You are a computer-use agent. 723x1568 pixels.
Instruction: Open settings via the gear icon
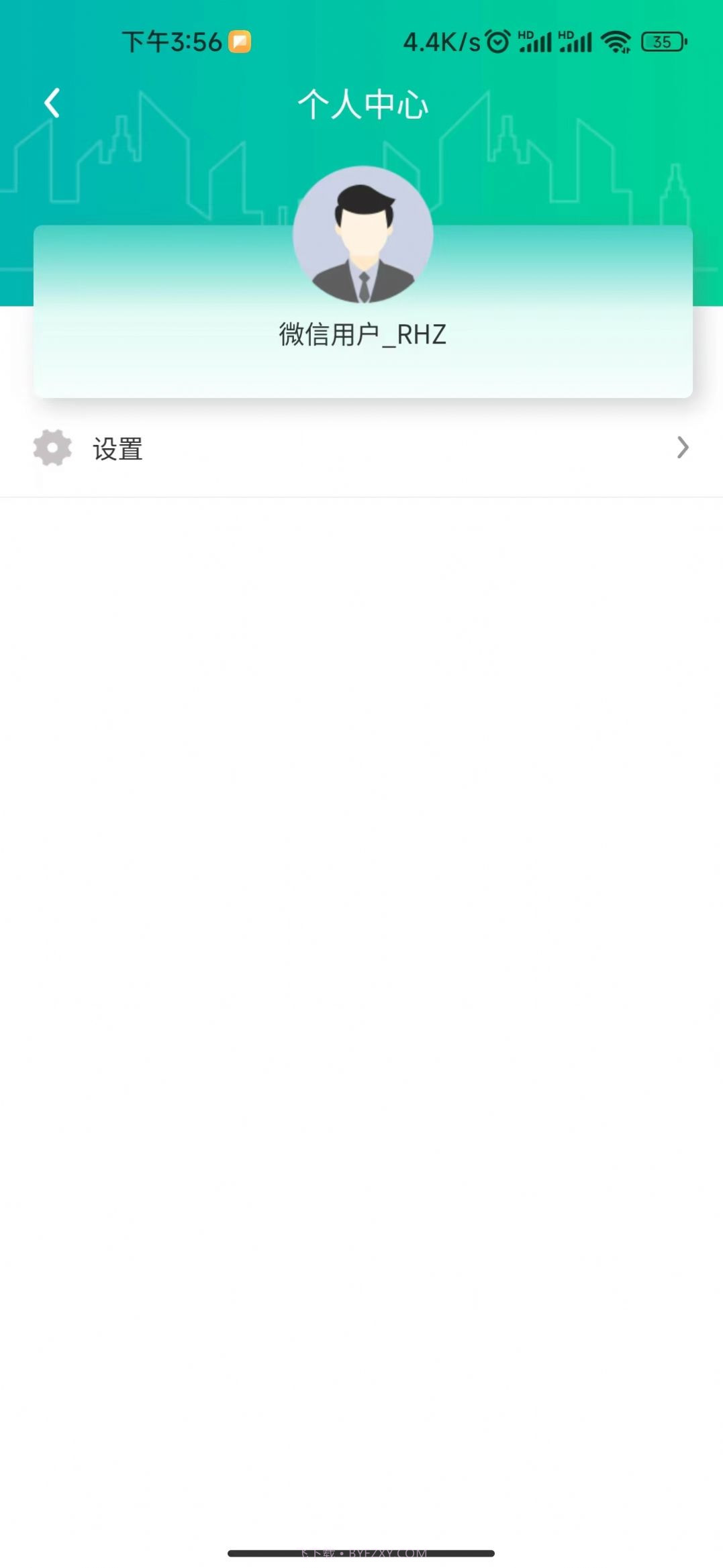(x=51, y=448)
